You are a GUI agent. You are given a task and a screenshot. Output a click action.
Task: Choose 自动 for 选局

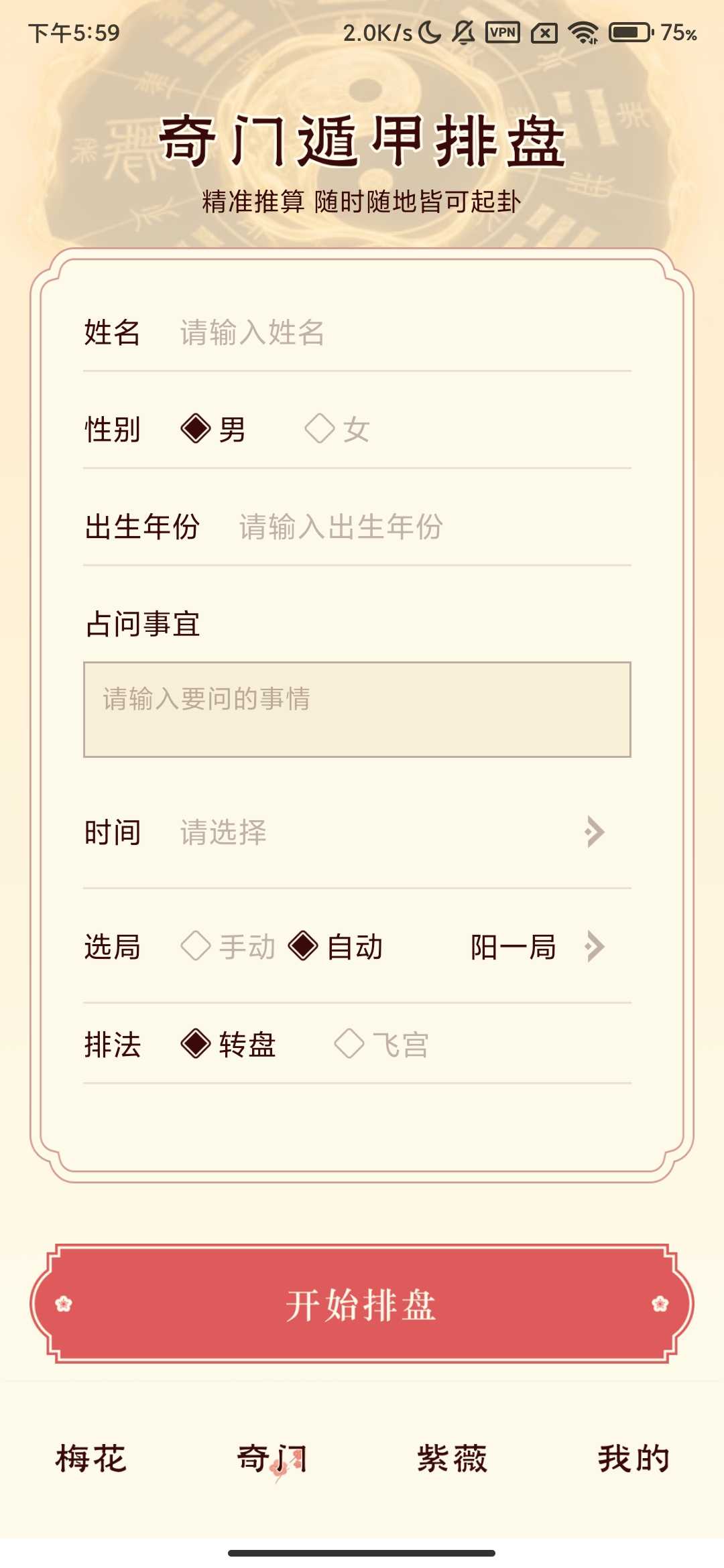[x=336, y=947]
